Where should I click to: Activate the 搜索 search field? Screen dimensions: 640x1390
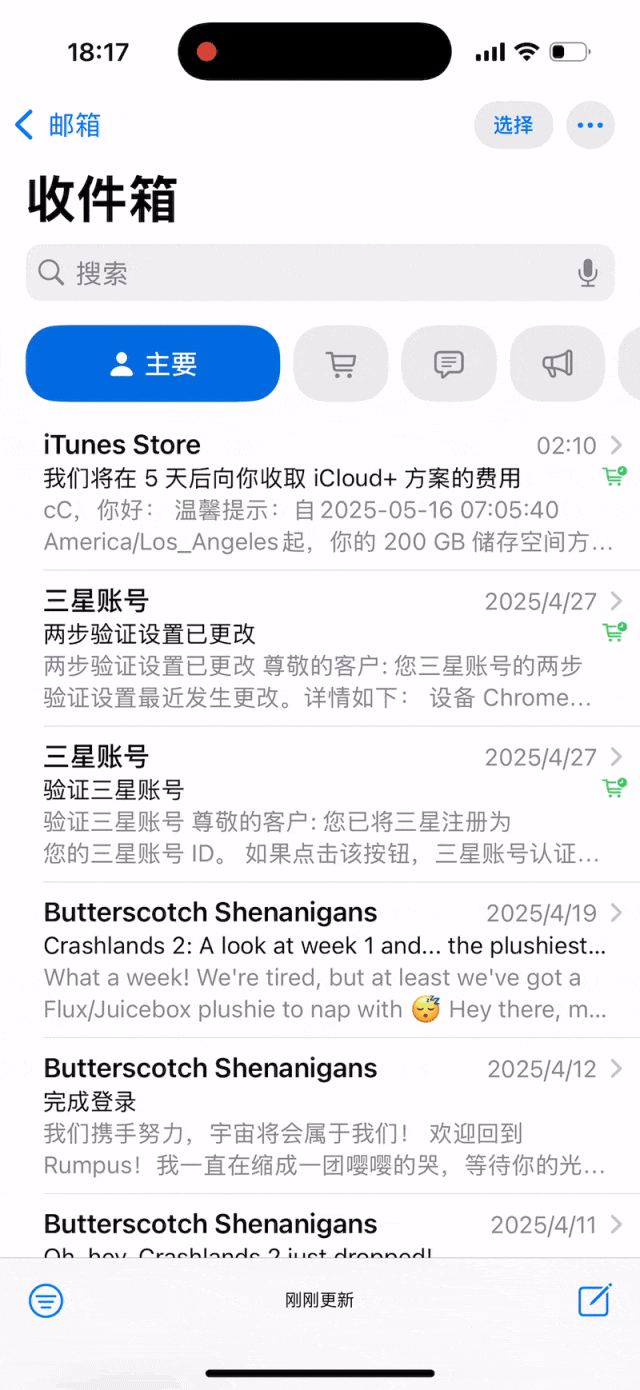click(300, 273)
